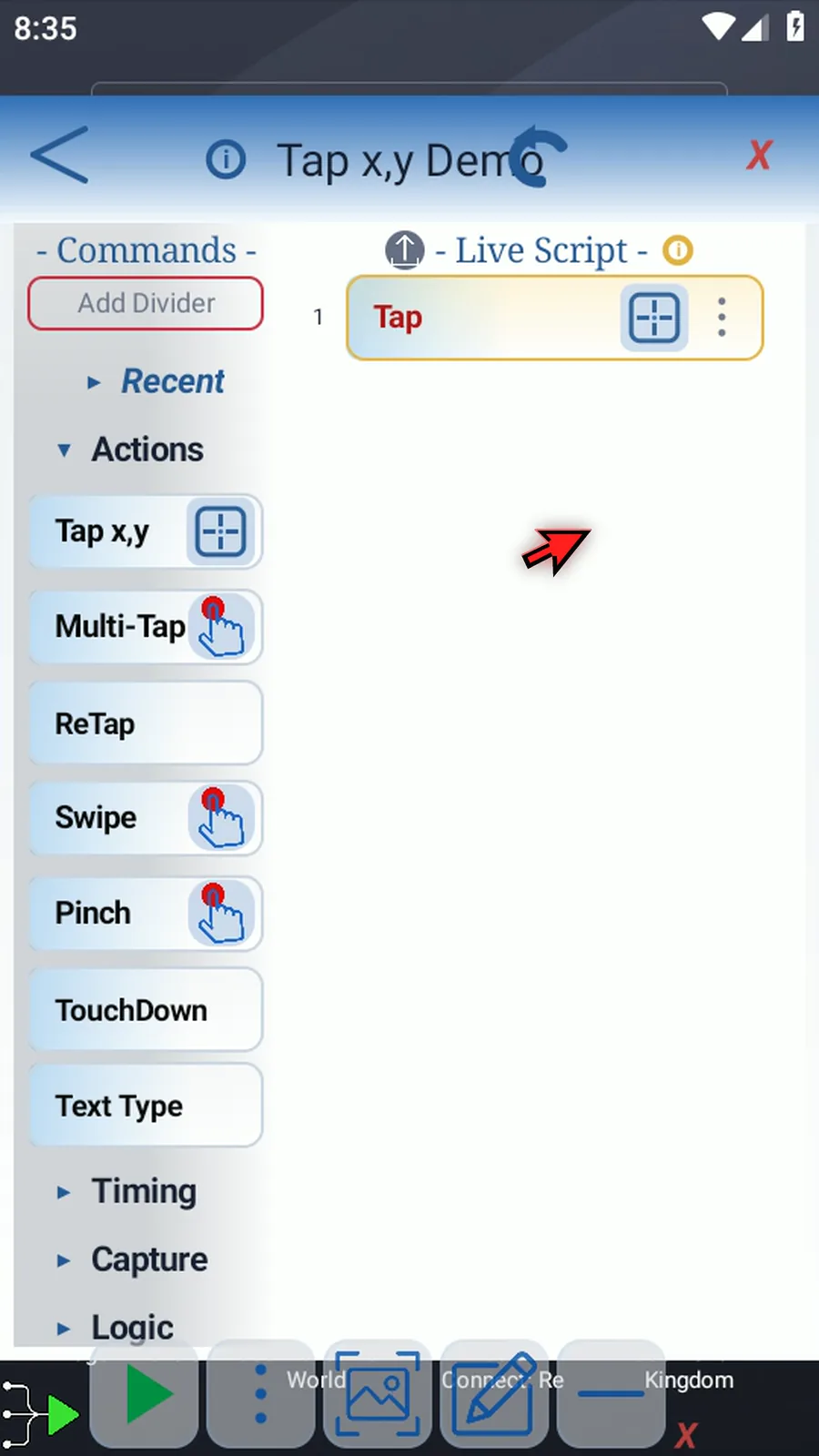819x1456 pixels.
Task: Add the Tap x,y command
Action: [x=146, y=531]
